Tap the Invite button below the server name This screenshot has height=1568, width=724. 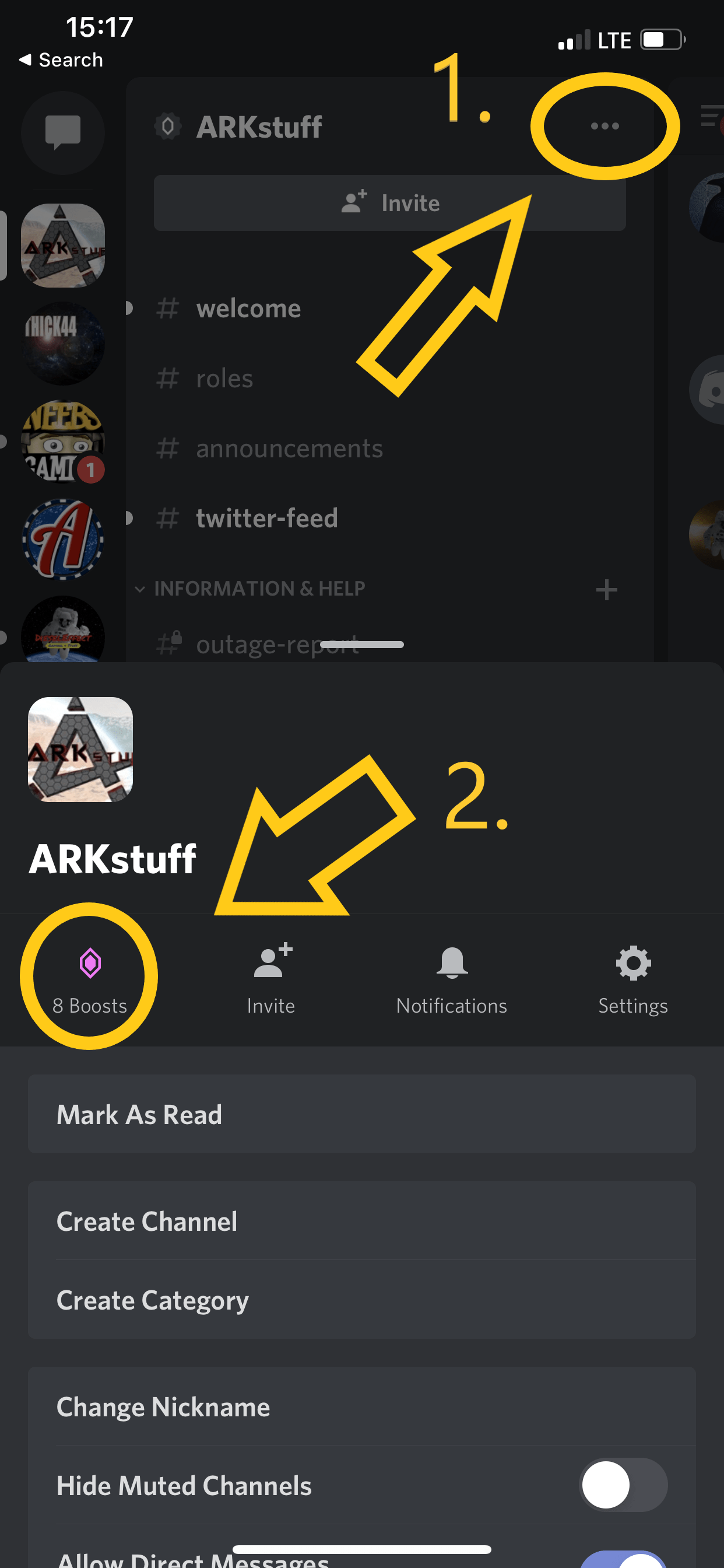tap(389, 202)
